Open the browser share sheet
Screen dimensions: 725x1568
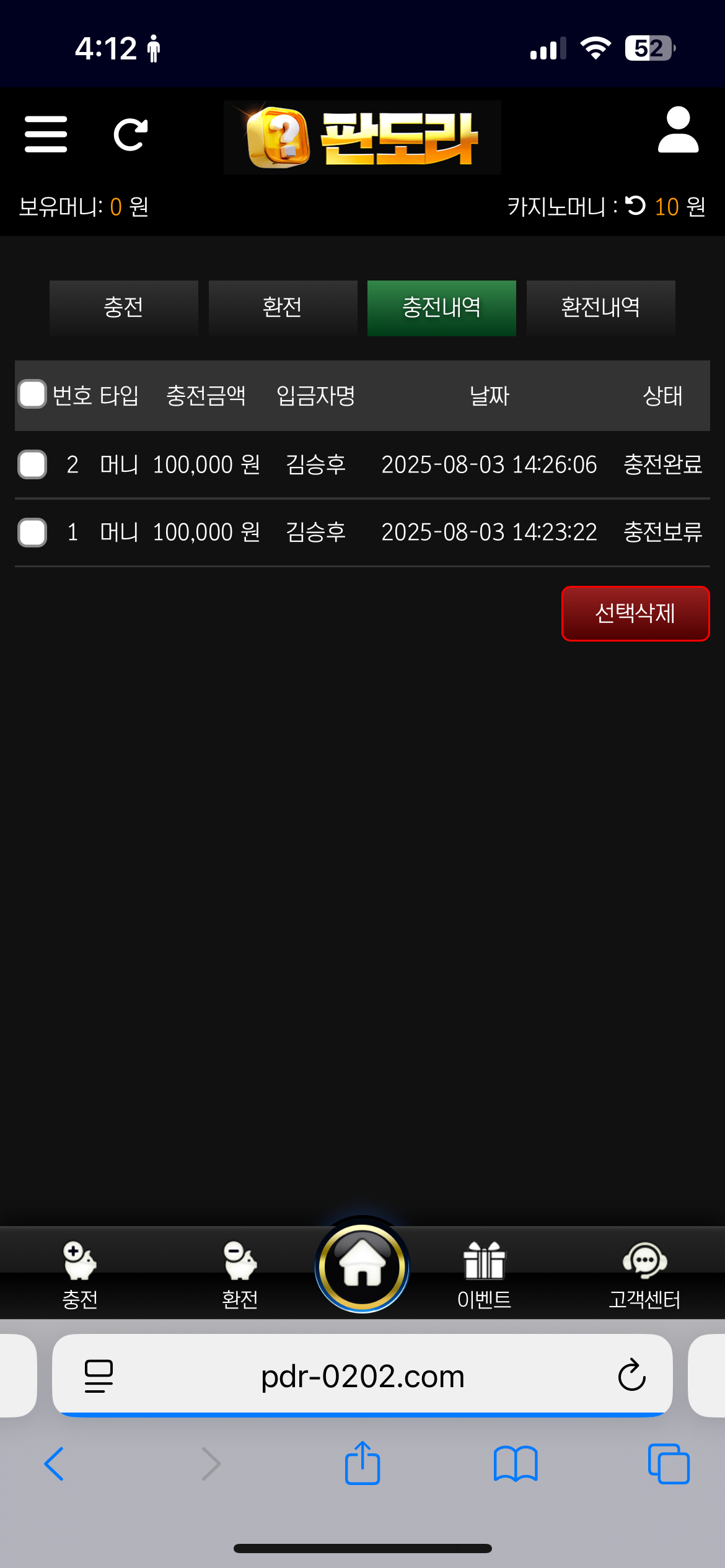point(362,1464)
